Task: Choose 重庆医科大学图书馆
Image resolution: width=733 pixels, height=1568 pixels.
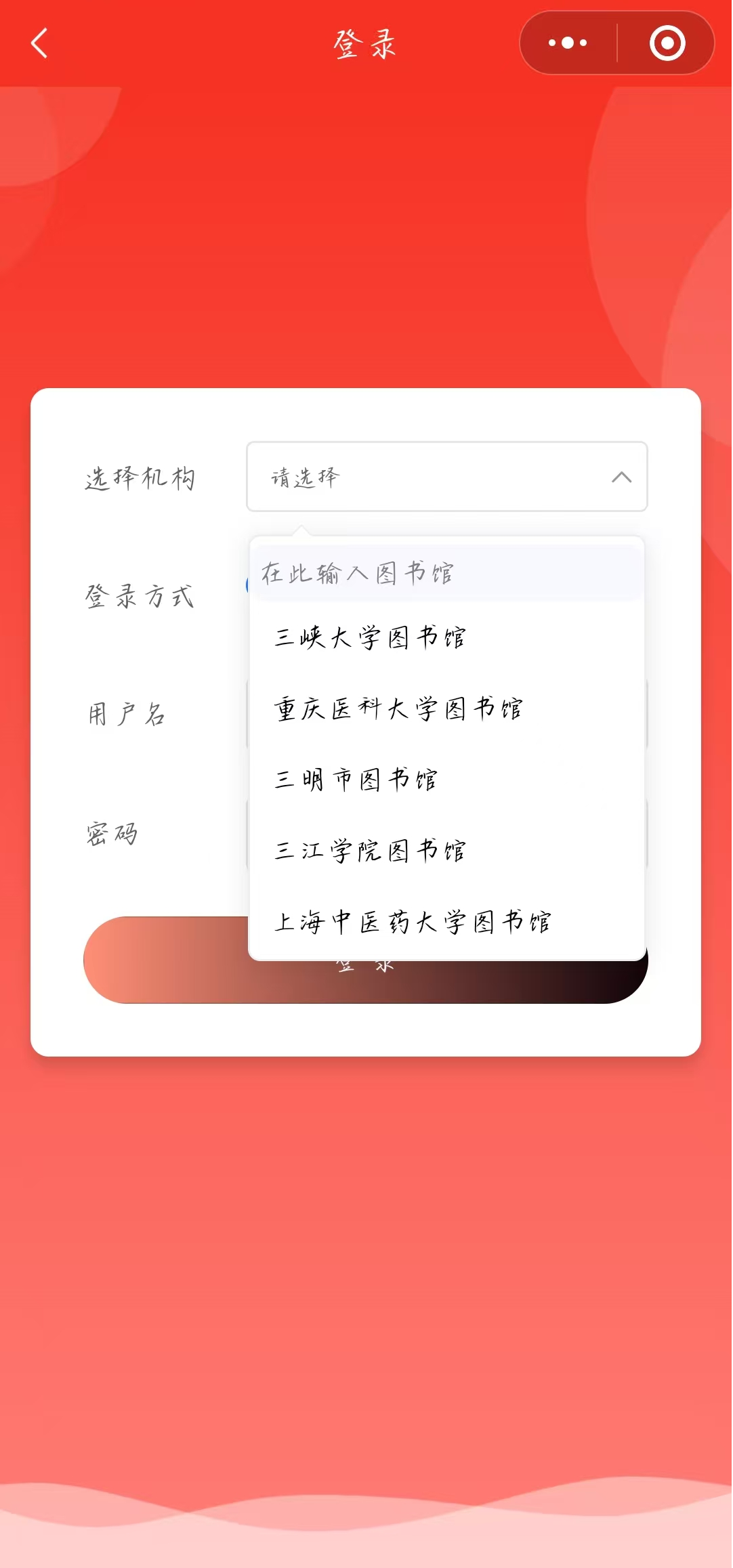Action: 398,708
